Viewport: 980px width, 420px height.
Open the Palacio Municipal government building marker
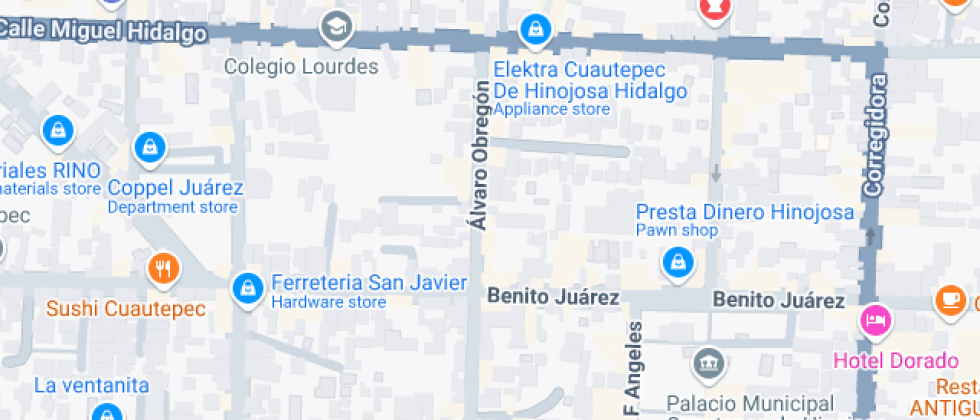click(x=709, y=361)
